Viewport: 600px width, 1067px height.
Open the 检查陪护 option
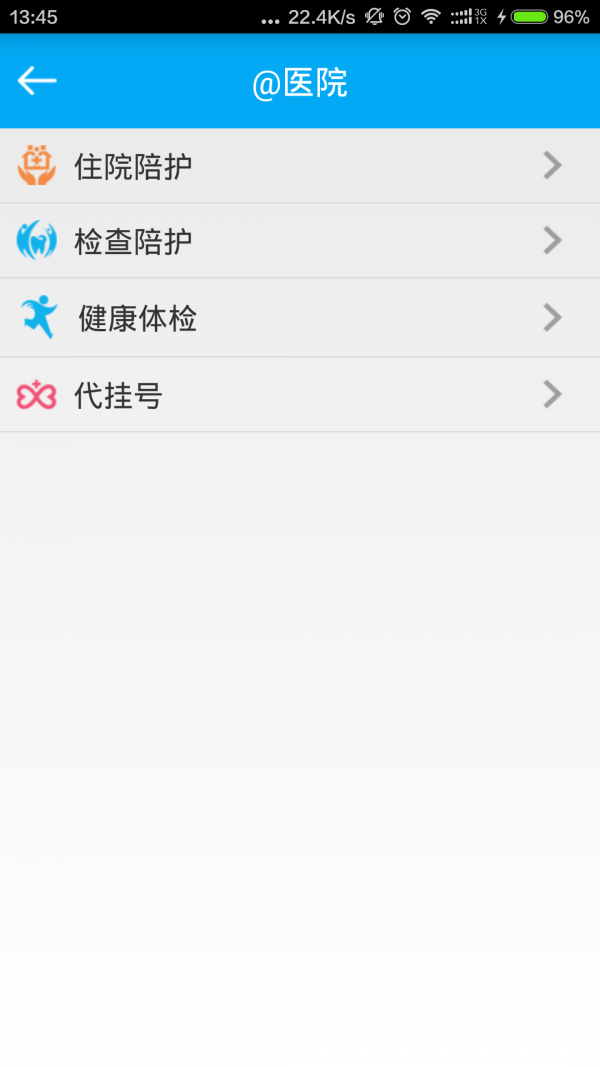click(x=300, y=241)
